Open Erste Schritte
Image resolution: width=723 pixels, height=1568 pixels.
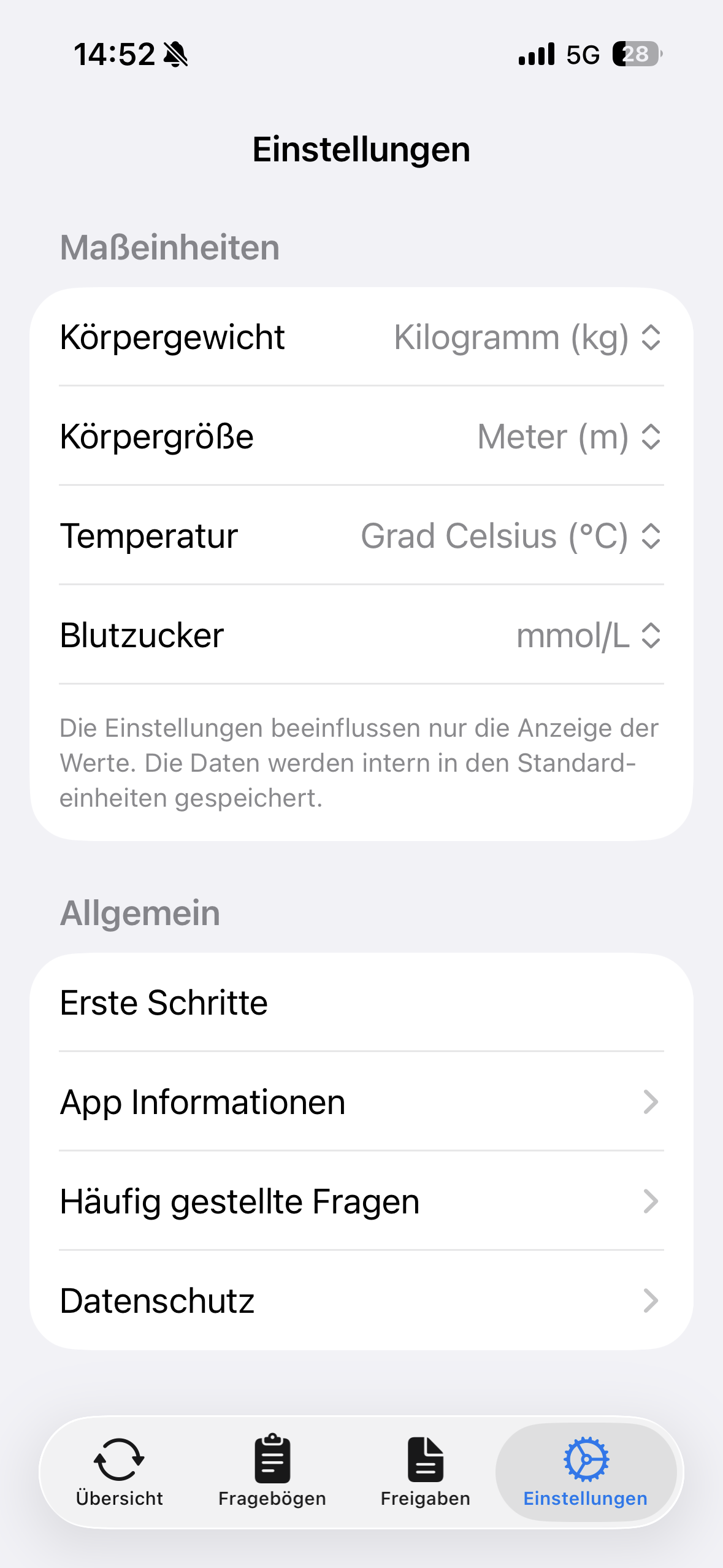[x=361, y=1003]
